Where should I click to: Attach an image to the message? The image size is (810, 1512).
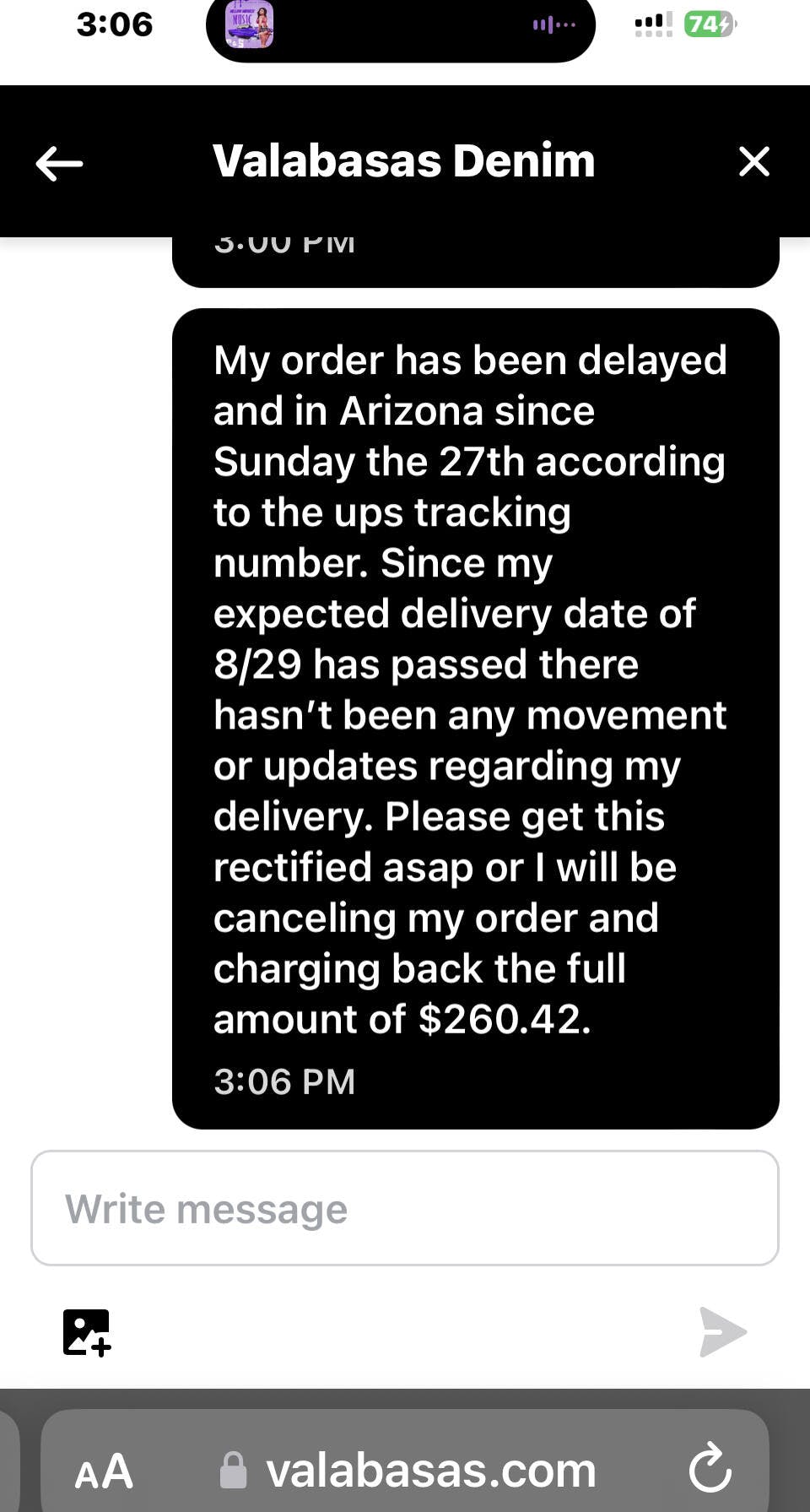point(86,1332)
